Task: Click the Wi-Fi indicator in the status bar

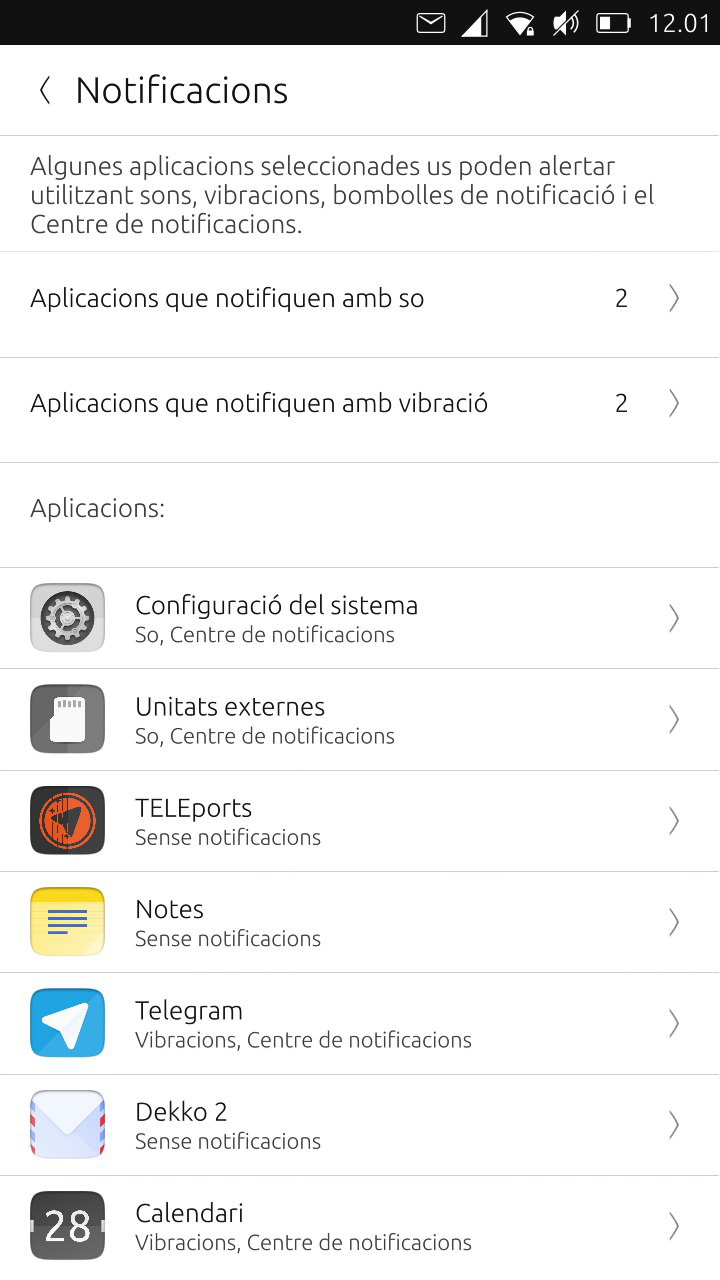Action: [x=521, y=22]
